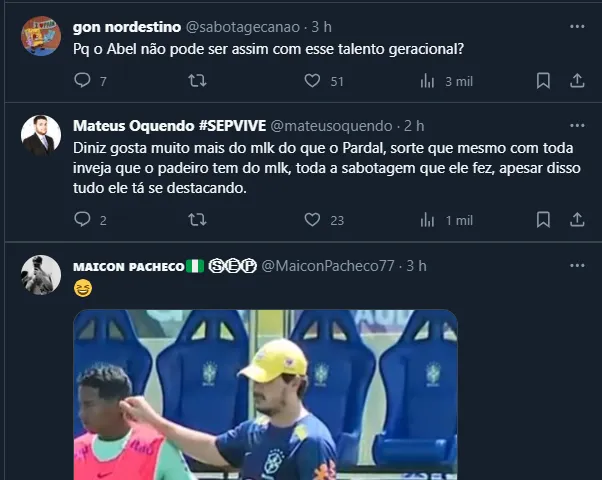View gon nordestino's profile picture
The width and height of the screenshot is (602, 480).
click(41, 36)
